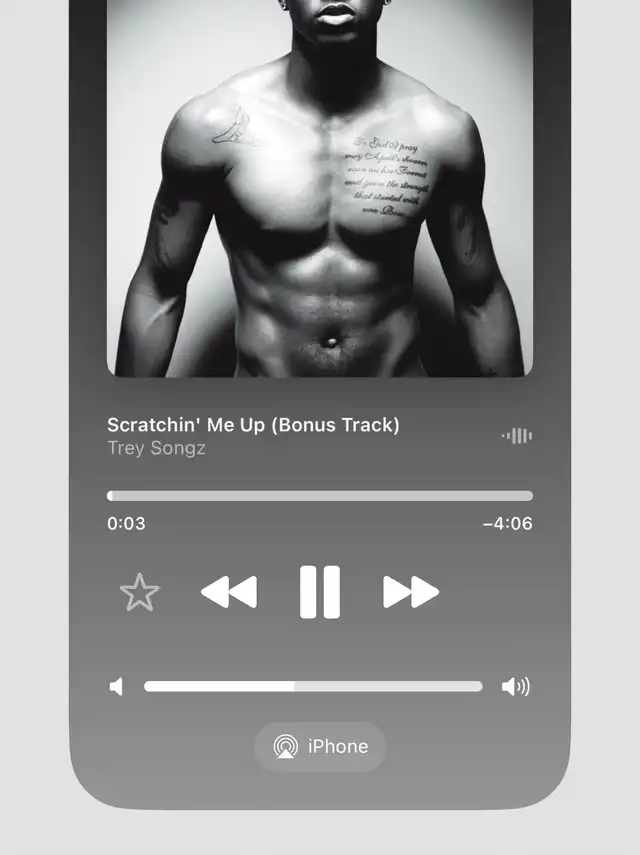Tap the album artwork to expand it
This screenshot has width=640, height=855.
(320, 188)
